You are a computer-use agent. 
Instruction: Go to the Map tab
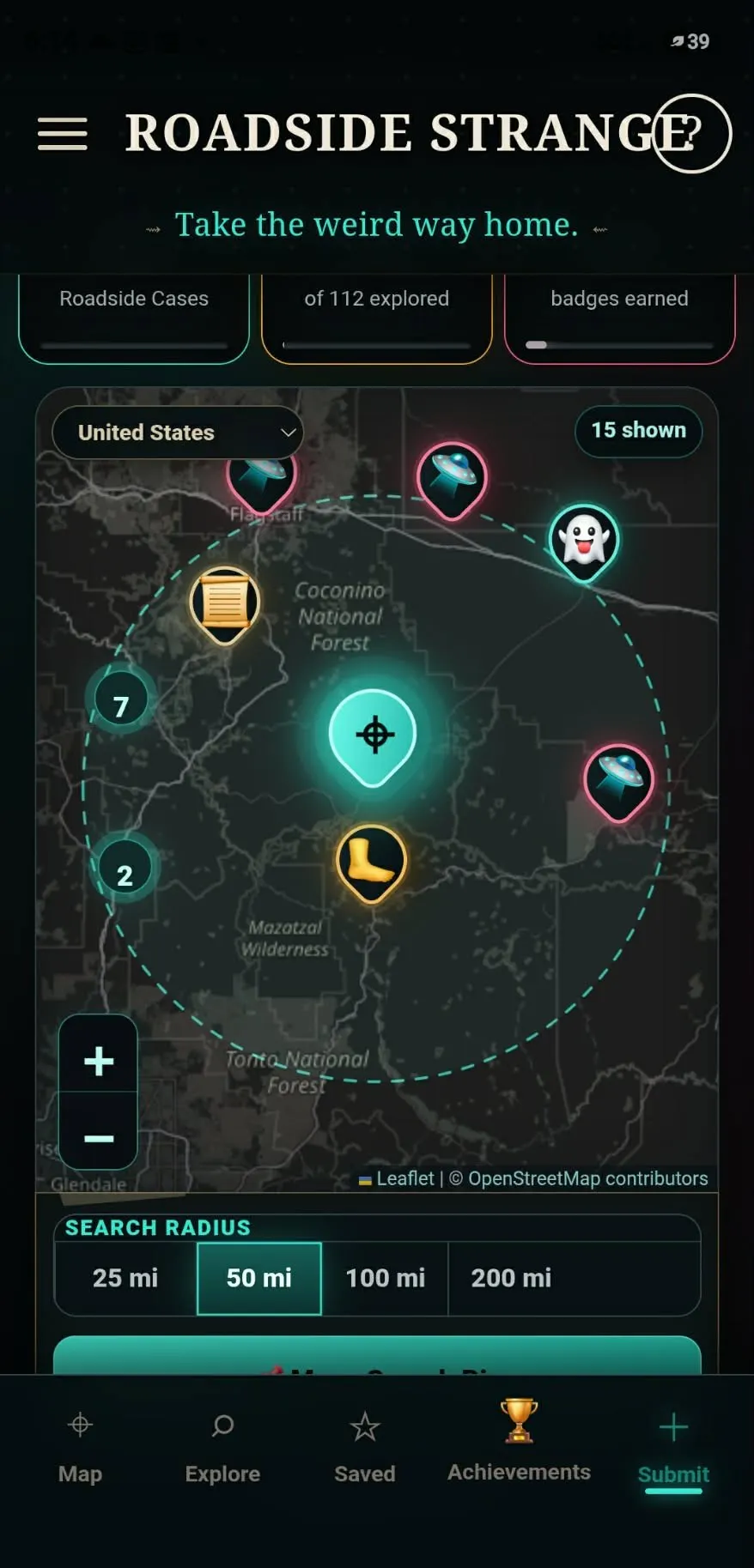click(x=80, y=1448)
